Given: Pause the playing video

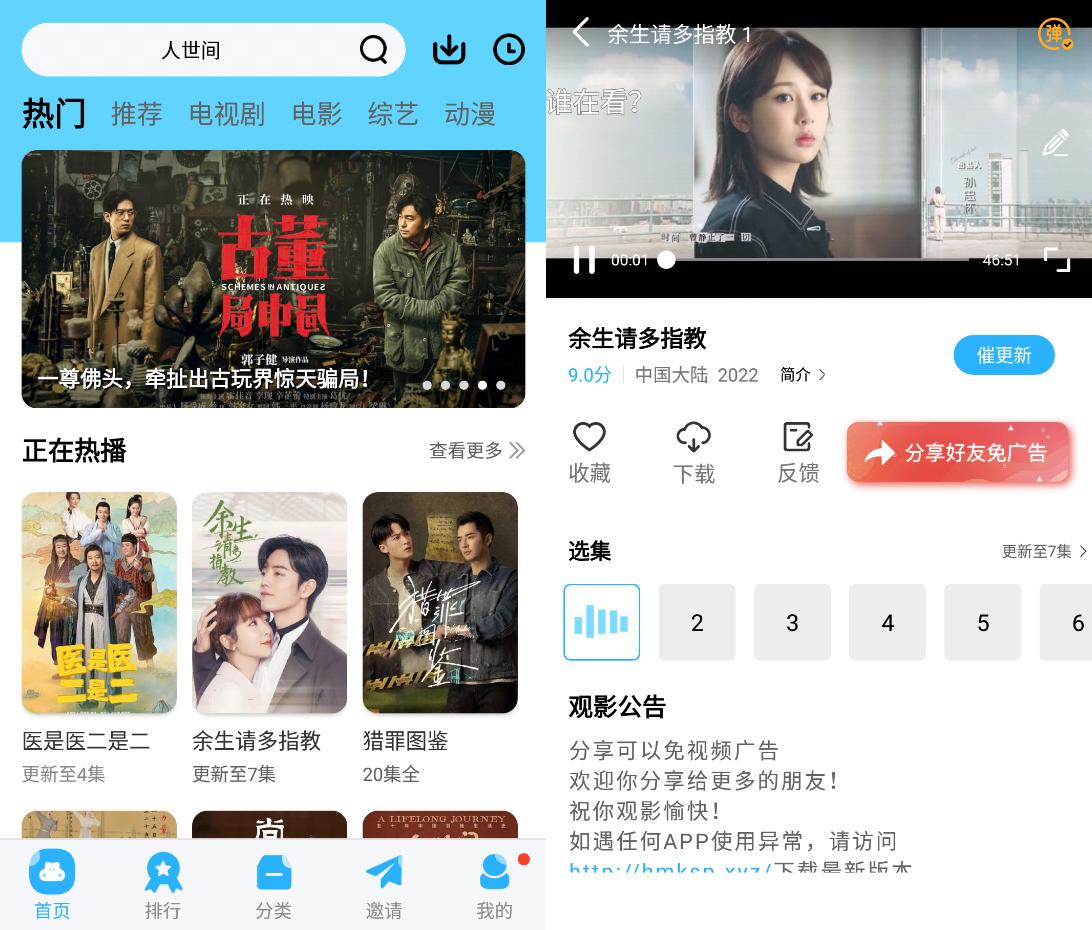Looking at the screenshot, I should tap(584, 260).
